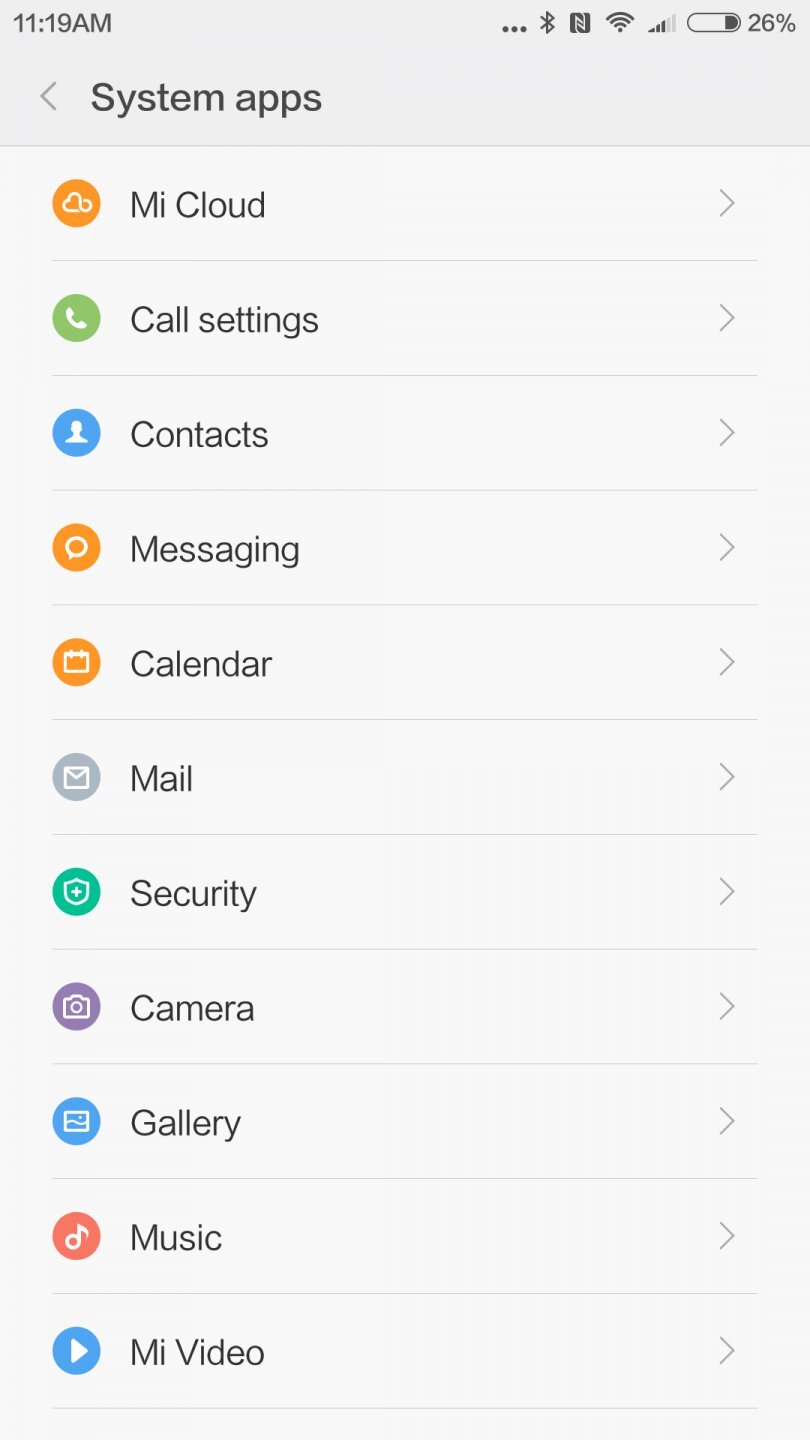
Task: Click the orange Messaging chat bubble icon
Action: pyautogui.click(x=76, y=547)
